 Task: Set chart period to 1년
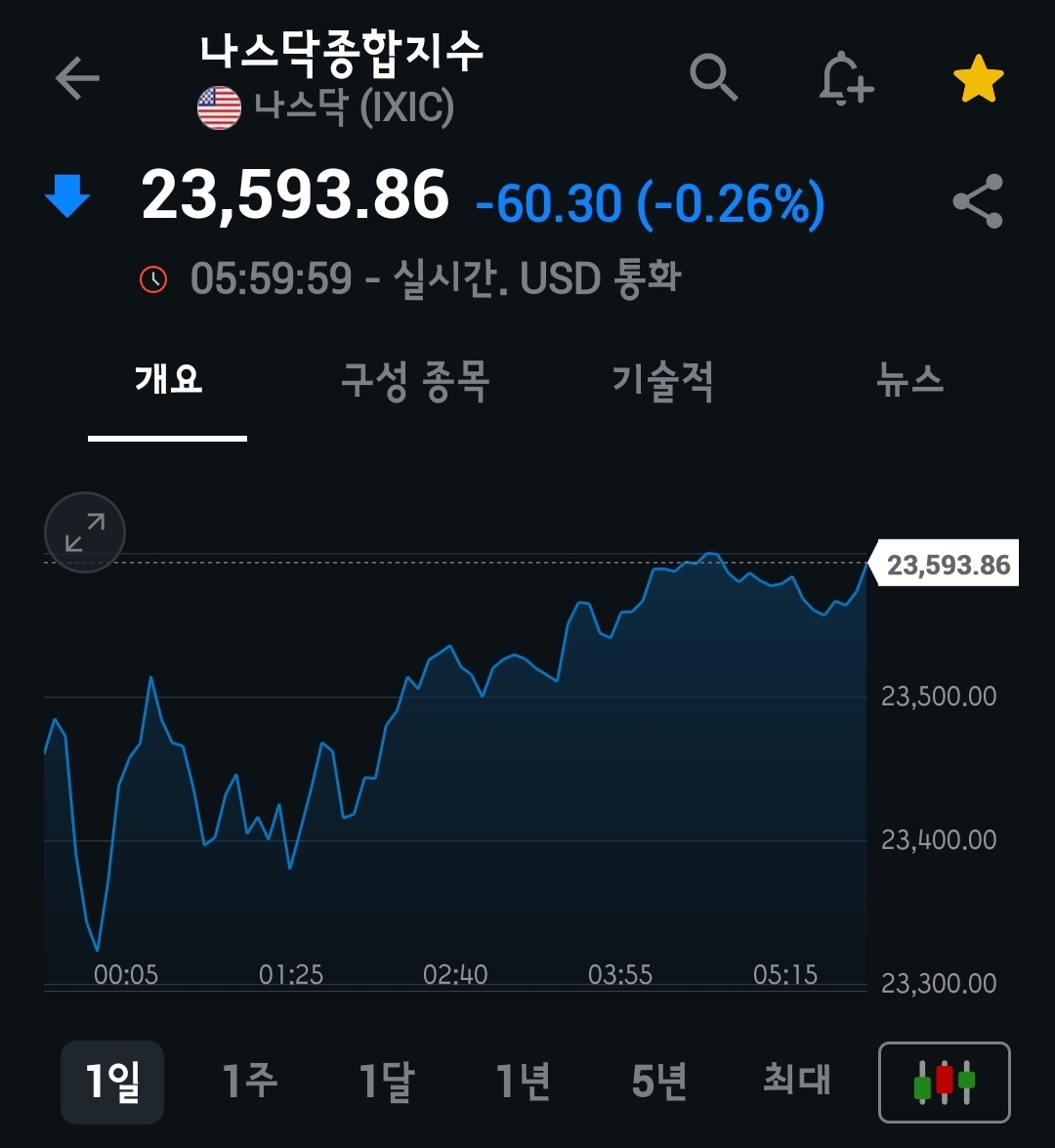pyautogui.click(x=524, y=1082)
